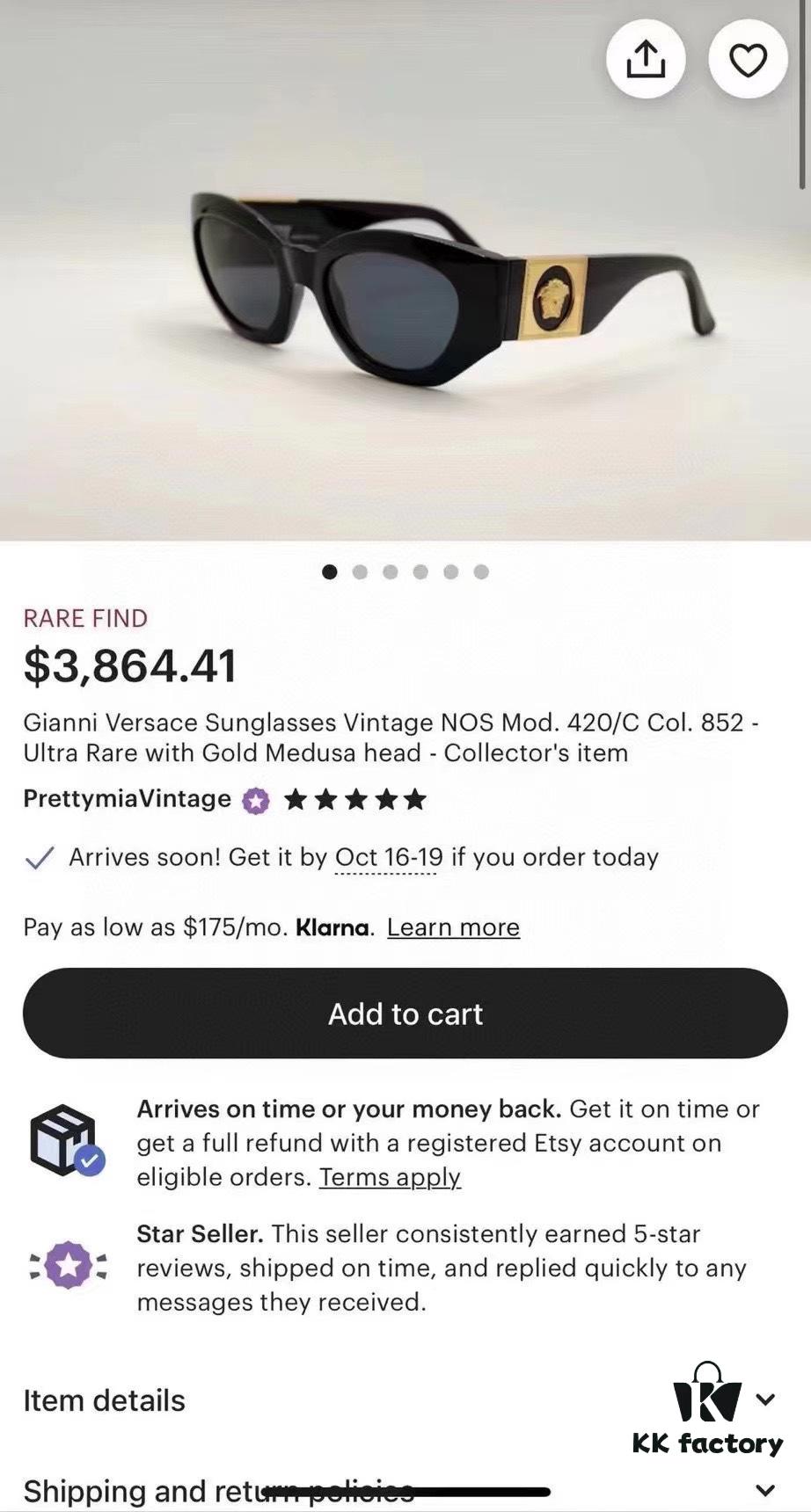Open the PrettymiaVintage seller page
811x1512 pixels.
click(x=126, y=799)
